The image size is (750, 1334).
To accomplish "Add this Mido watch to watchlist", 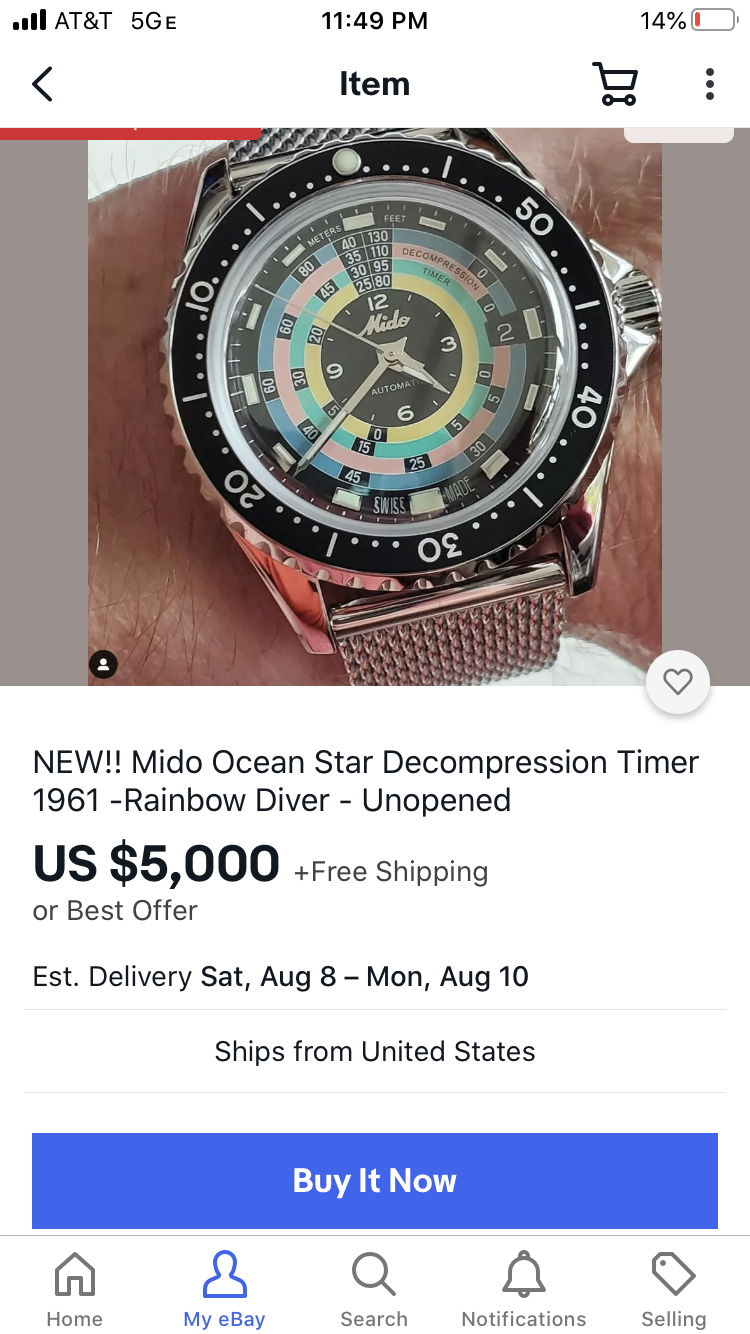I will [x=678, y=682].
